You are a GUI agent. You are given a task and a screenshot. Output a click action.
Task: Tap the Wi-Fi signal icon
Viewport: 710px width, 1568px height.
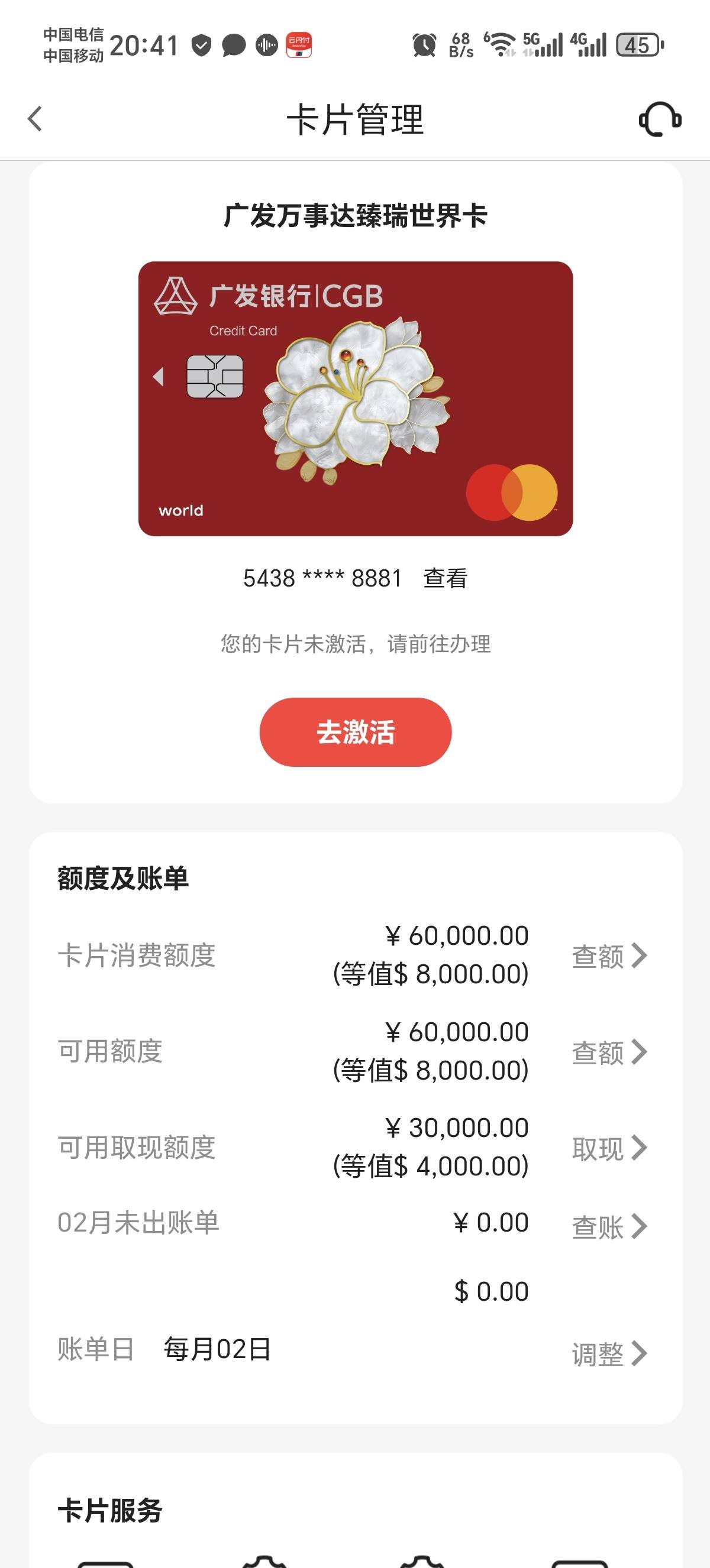click(501, 44)
